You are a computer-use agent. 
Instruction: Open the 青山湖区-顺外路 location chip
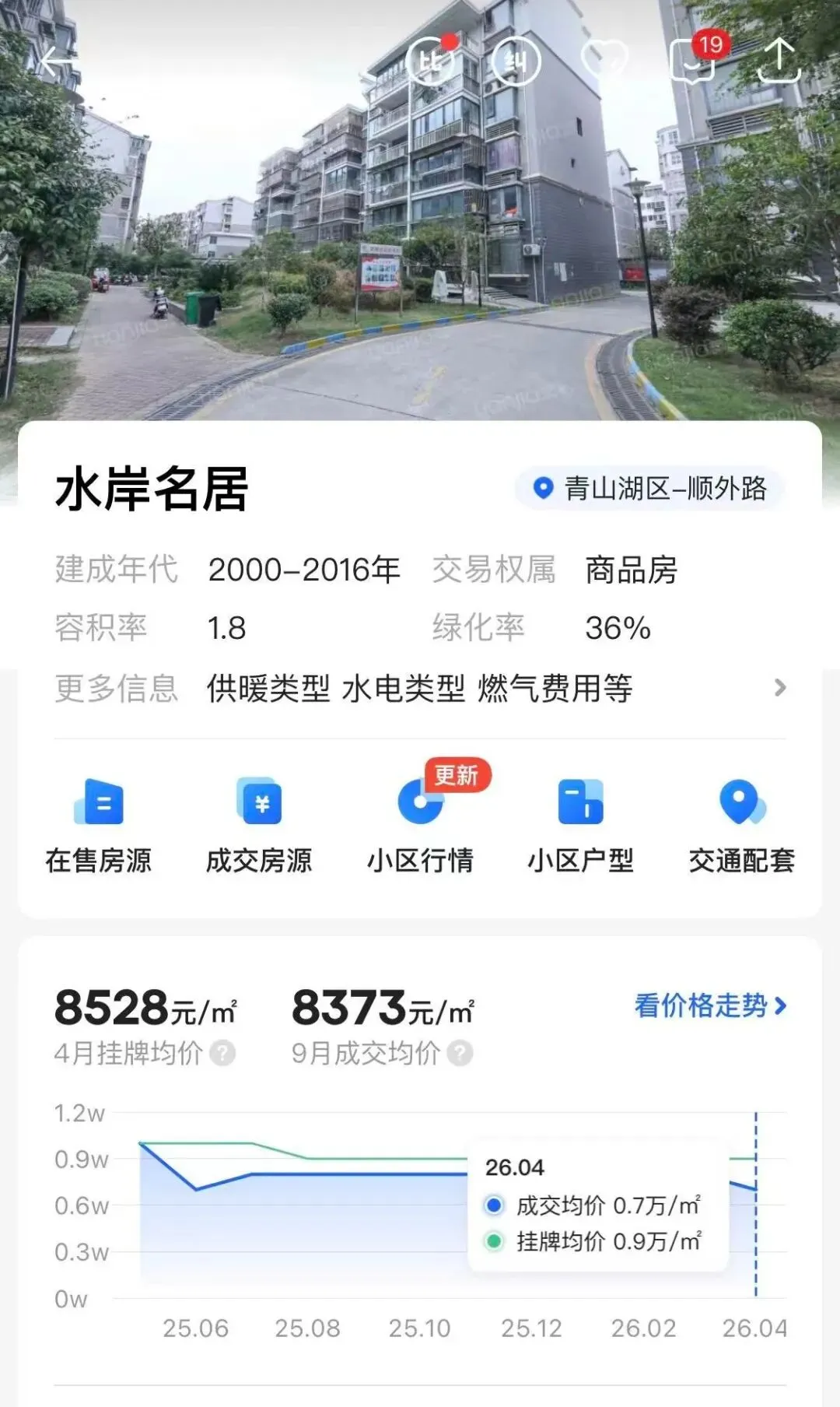click(x=649, y=489)
